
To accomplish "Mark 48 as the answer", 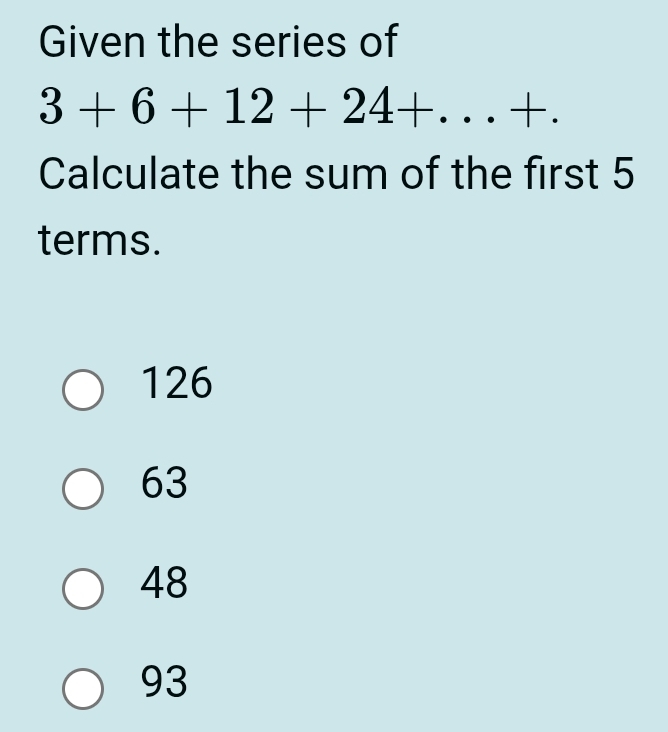I will [83, 589].
